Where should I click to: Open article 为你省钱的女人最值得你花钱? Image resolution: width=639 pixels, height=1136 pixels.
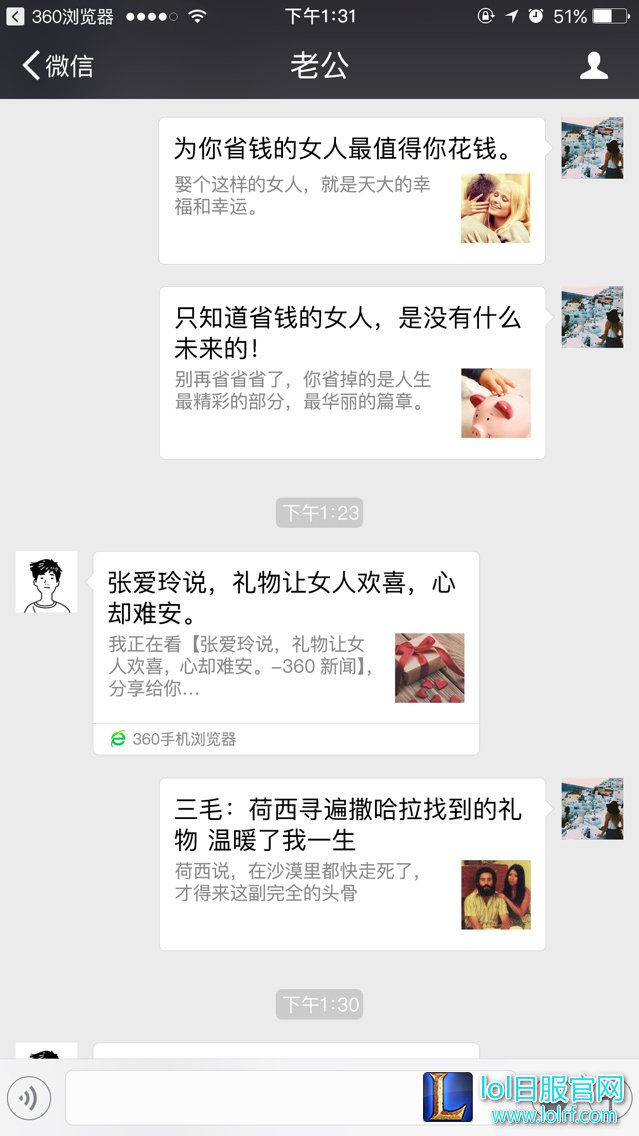[x=351, y=191]
